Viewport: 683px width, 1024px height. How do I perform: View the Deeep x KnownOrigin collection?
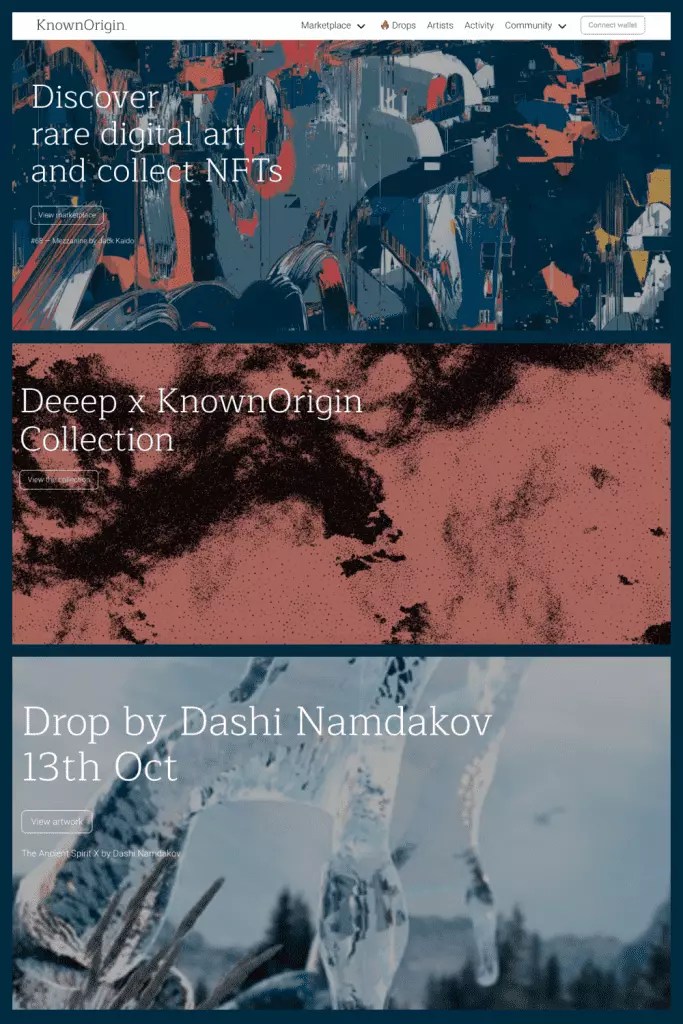coord(59,480)
